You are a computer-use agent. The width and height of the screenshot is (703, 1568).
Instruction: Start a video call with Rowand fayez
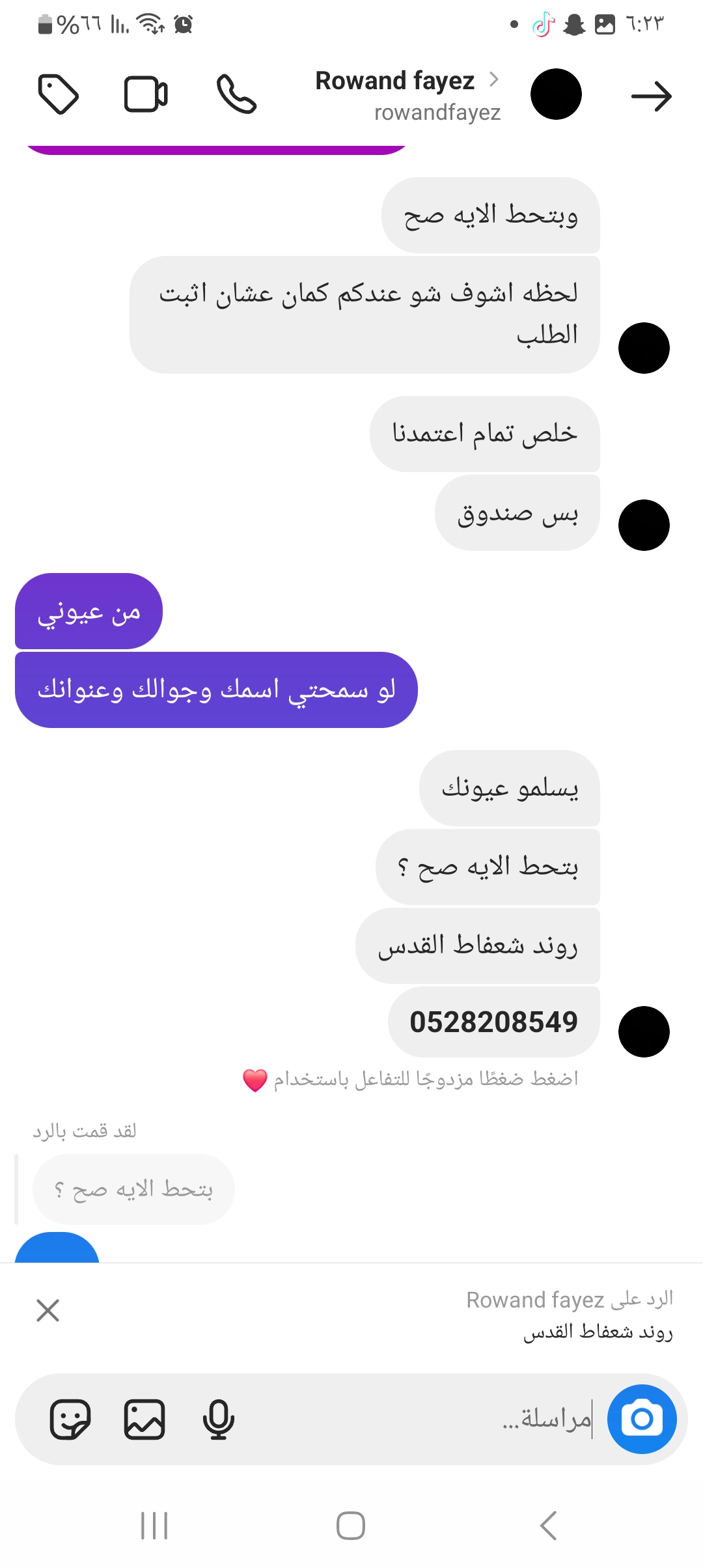[x=146, y=95]
